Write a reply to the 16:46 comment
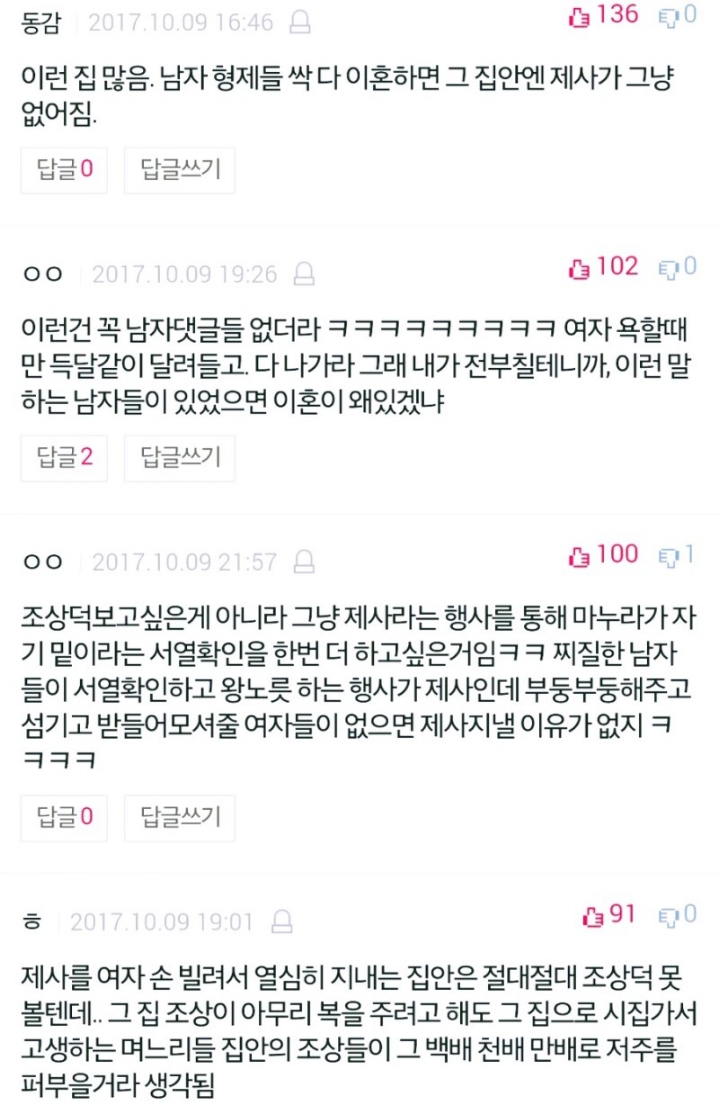The height and width of the screenshot is (1105, 719). (180, 170)
